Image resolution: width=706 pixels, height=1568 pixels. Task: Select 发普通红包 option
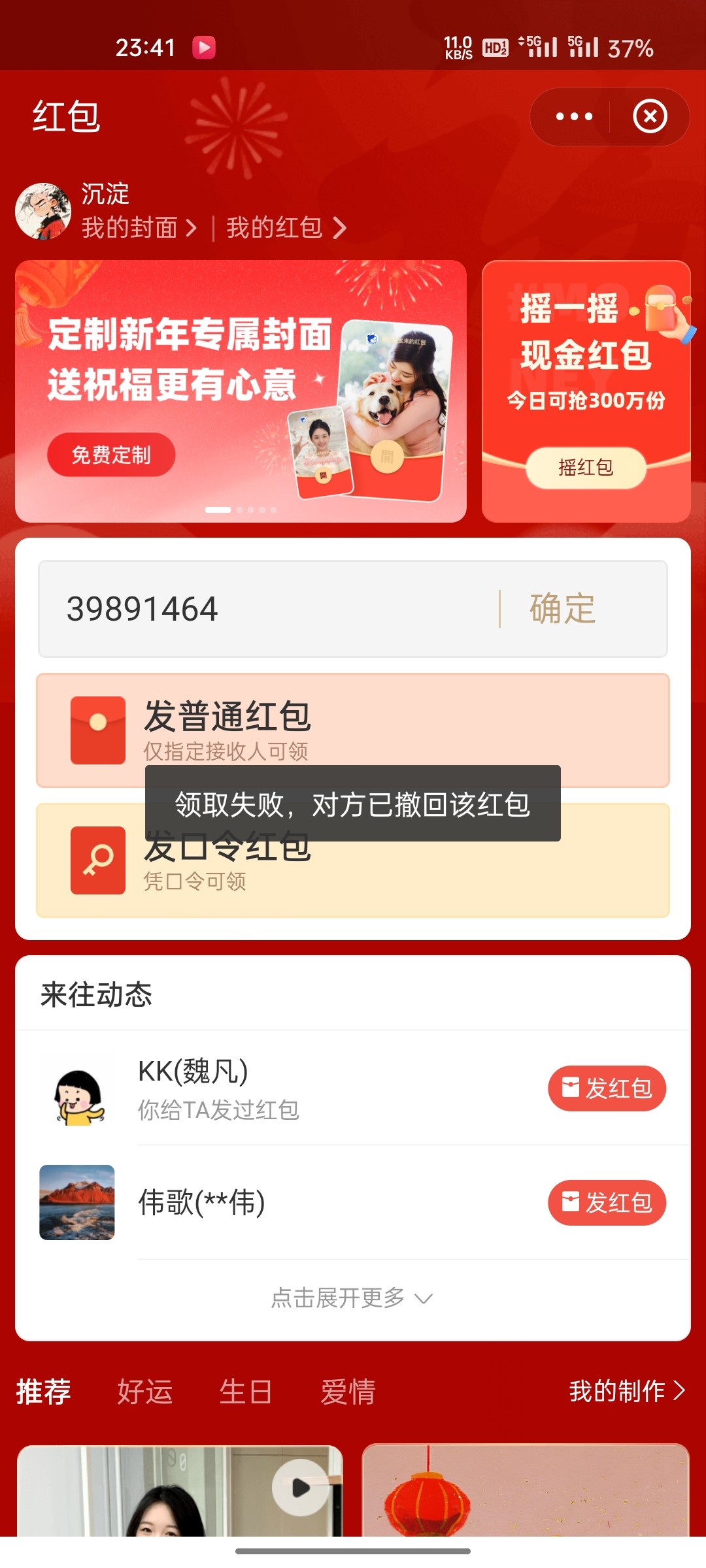[x=353, y=730]
